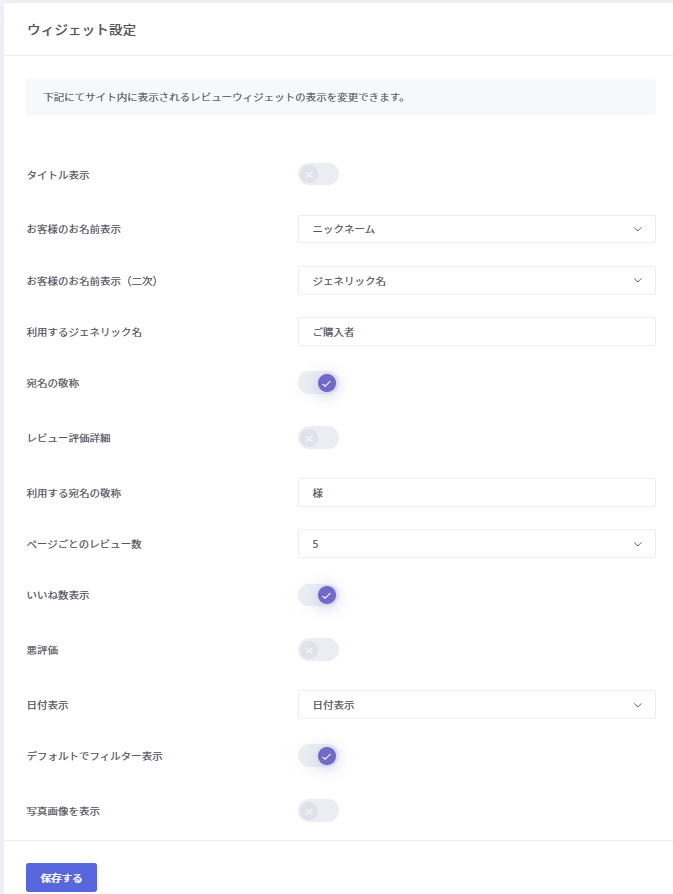This screenshot has height=894, width=673.
Task: Disable the いいね数表示 toggle
Action: pos(318,595)
